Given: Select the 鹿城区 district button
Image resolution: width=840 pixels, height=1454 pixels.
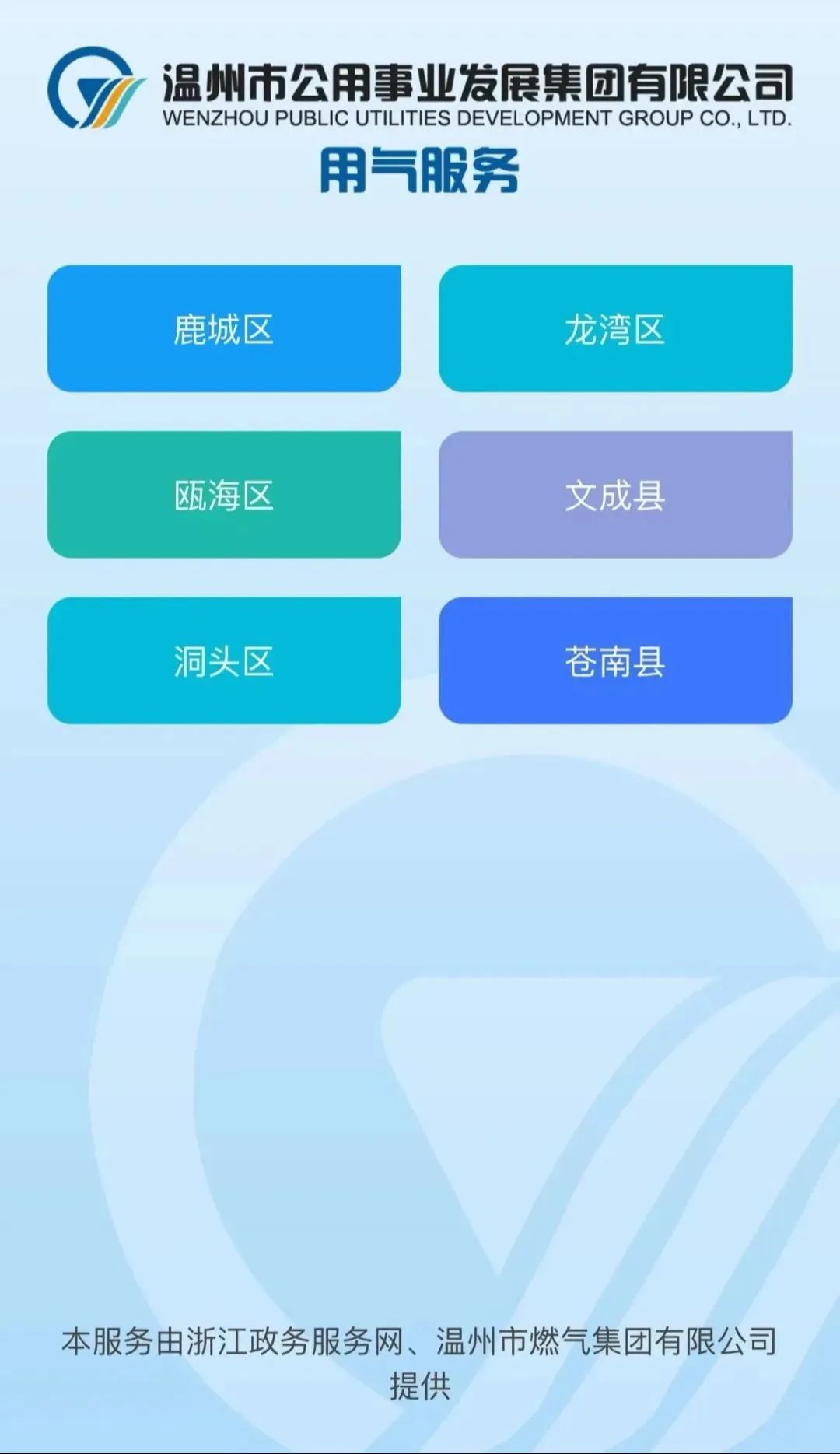Looking at the screenshot, I should 224,329.
